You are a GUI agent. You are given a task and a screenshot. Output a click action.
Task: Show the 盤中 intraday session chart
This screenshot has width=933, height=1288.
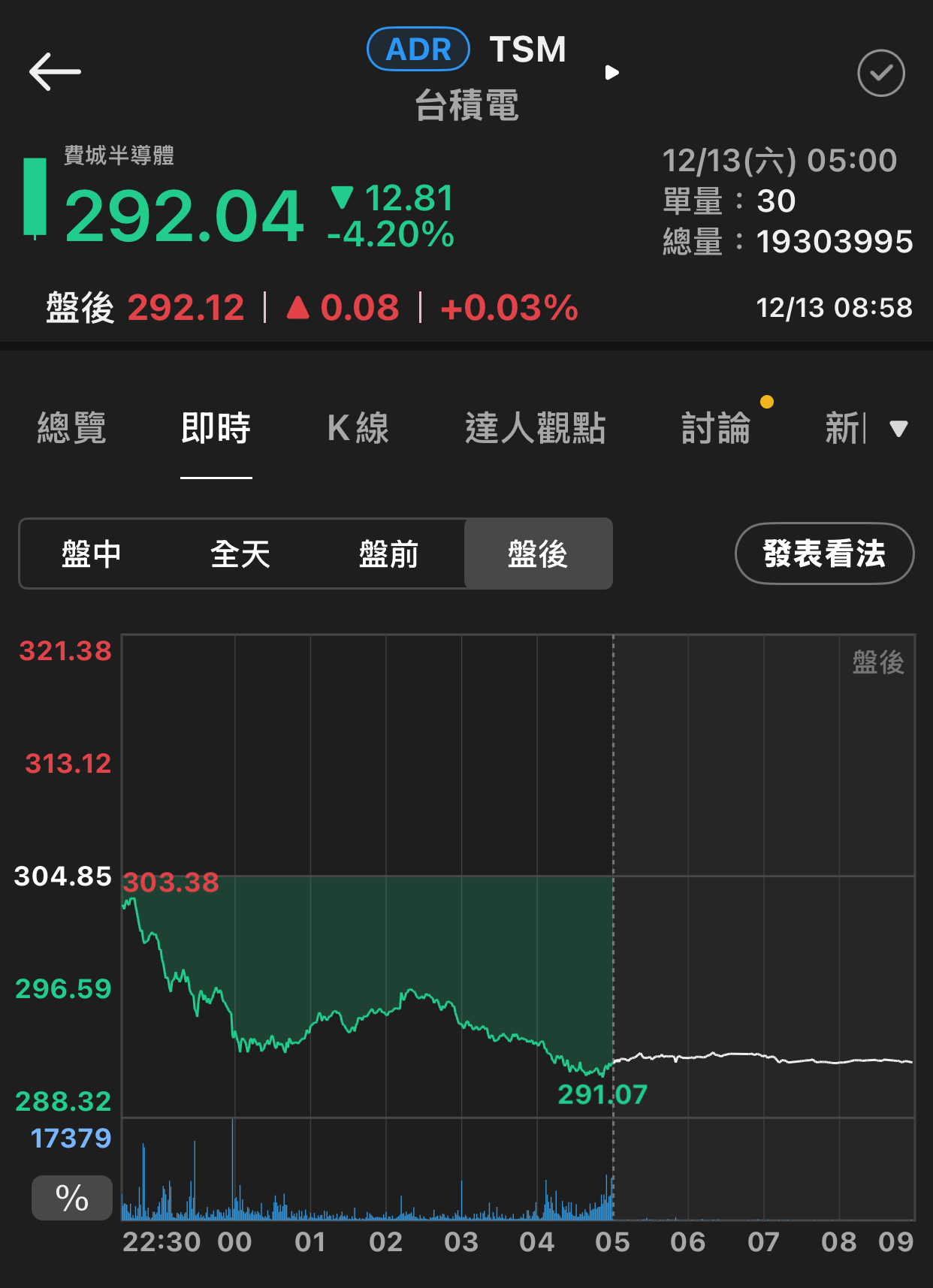92,554
